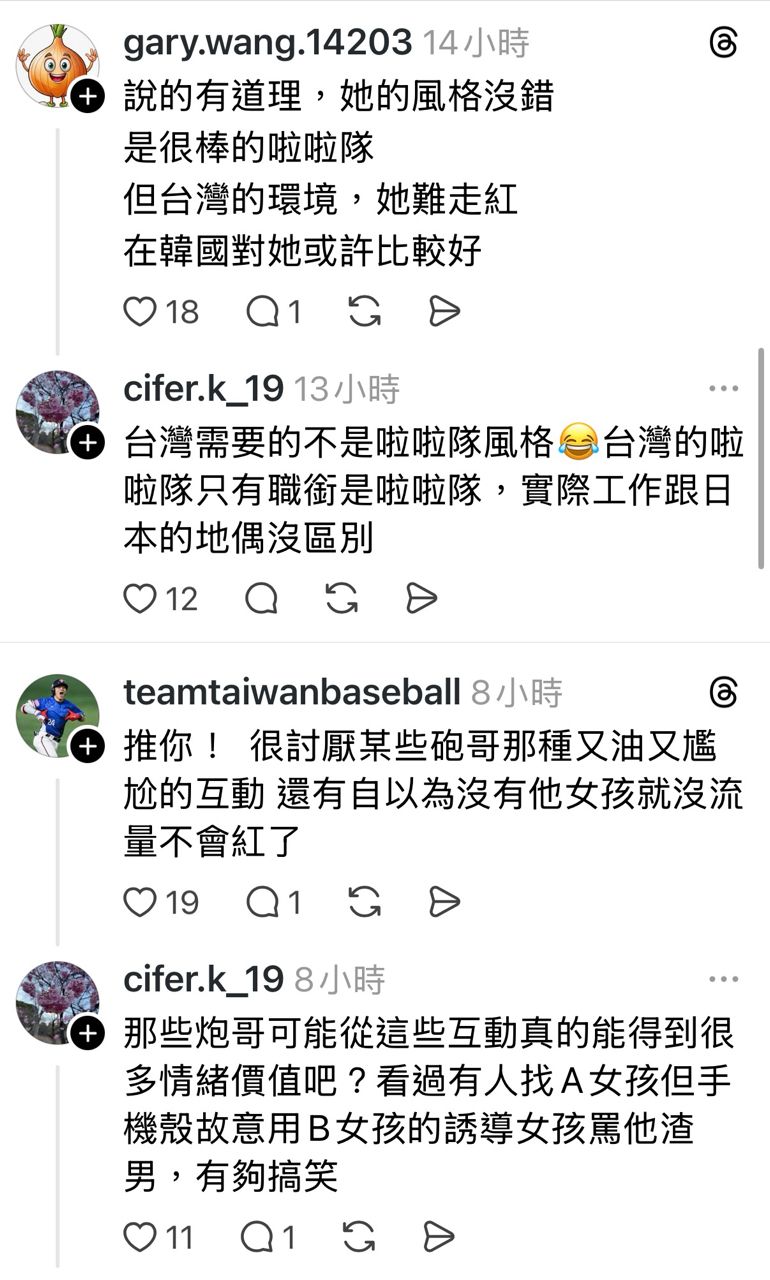This screenshot has width=770, height=1280.
Task: Like teamtaiwanbaseball's comment
Action: tap(140, 902)
